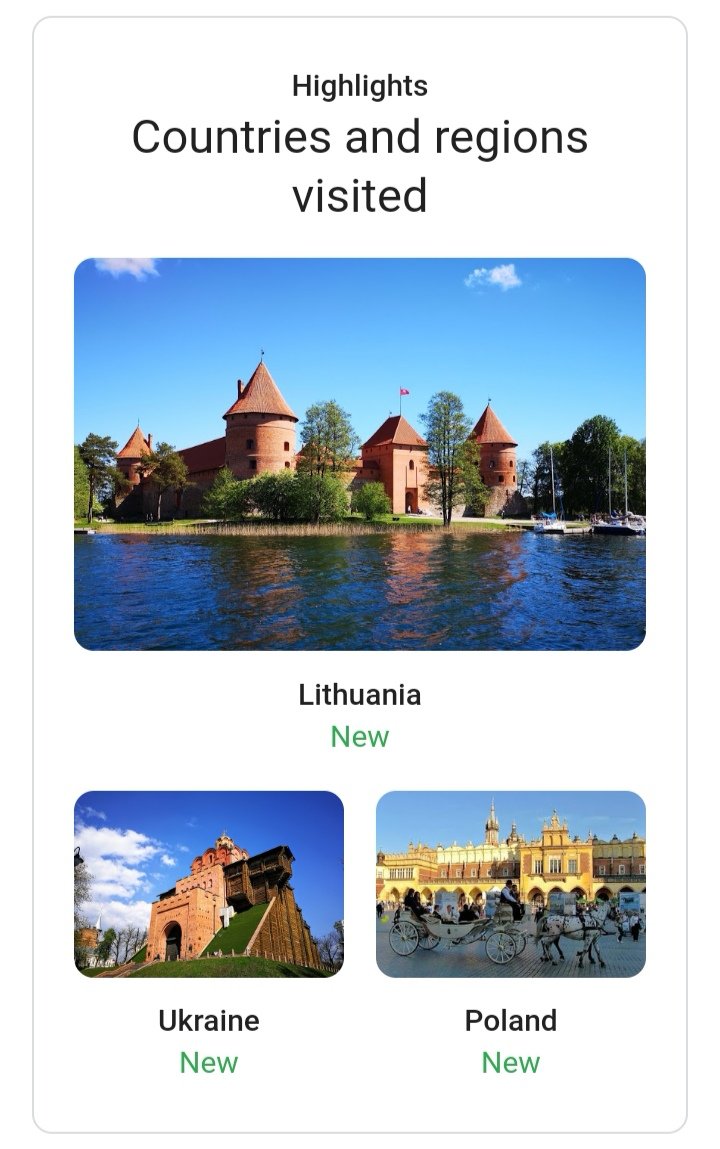This screenshot has height=1149, width=720.
Task: View the Ukraine highlight picture
Action: (x=209, y=884)
